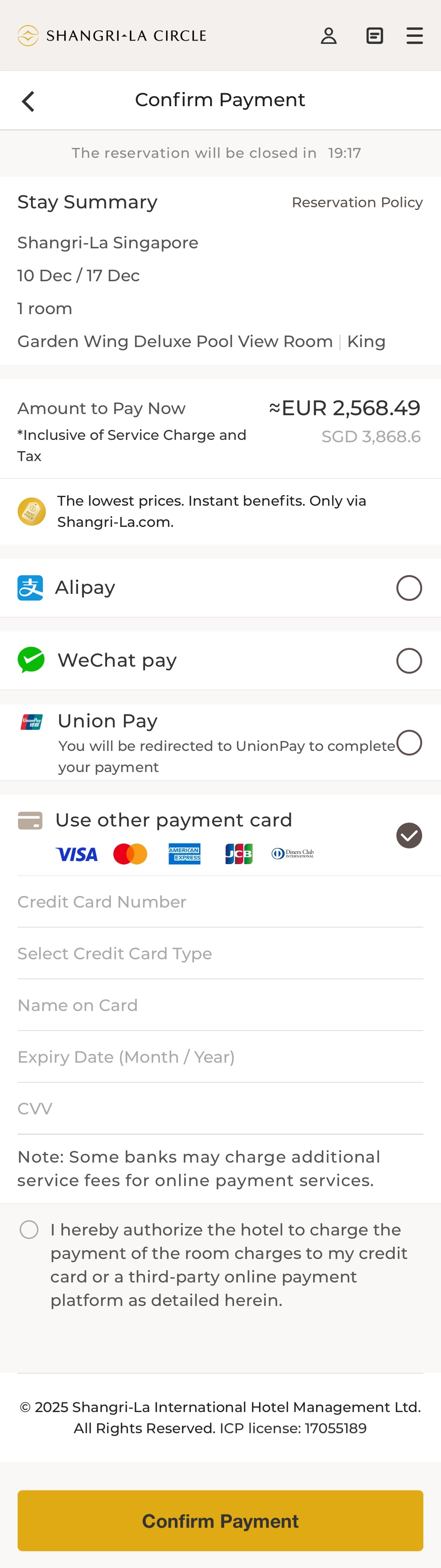Choose WeChat pay option
Screen dimensions: 441x1568
(x=409, y=661)
